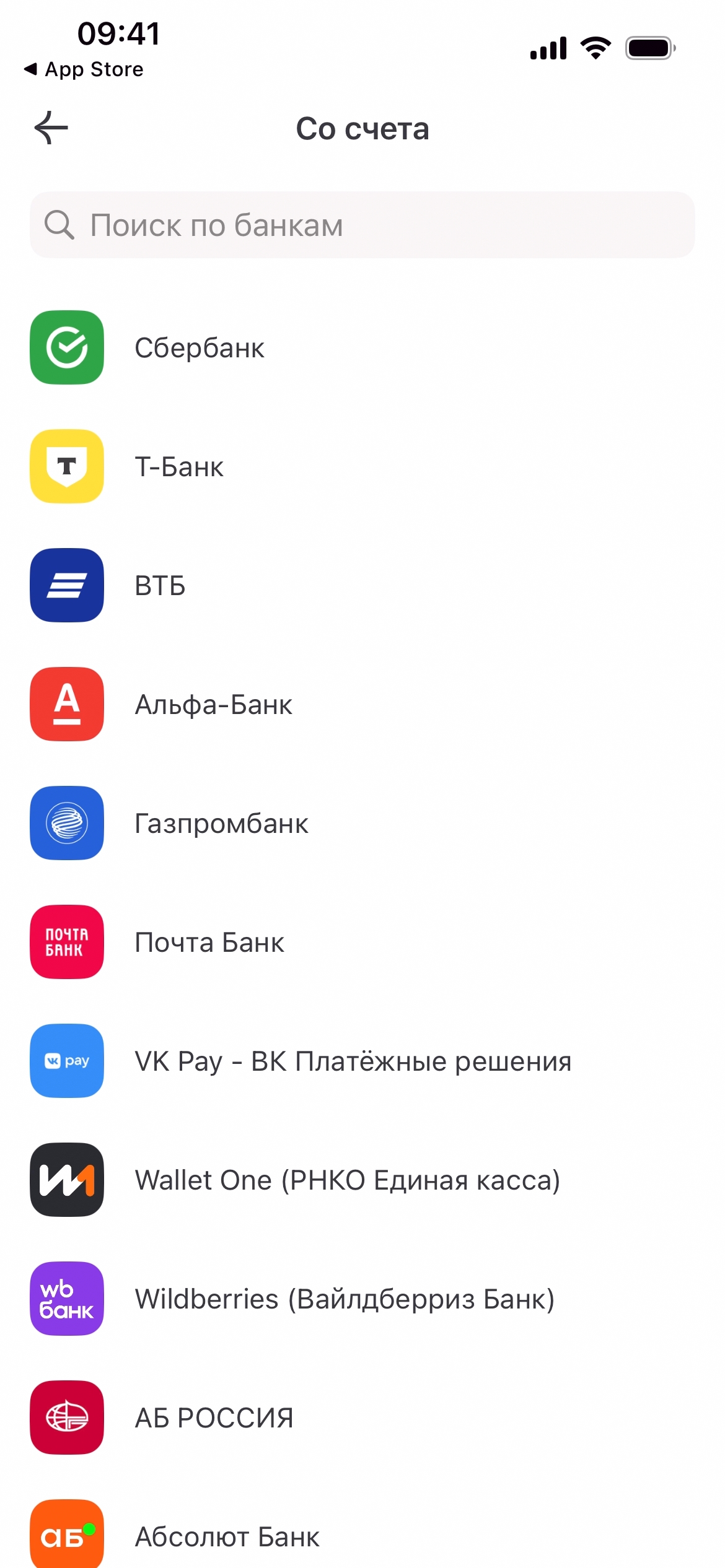This screenshot has width=725, height=1568.
Task: Select ВТБ bank
Action: coord(160,585)
